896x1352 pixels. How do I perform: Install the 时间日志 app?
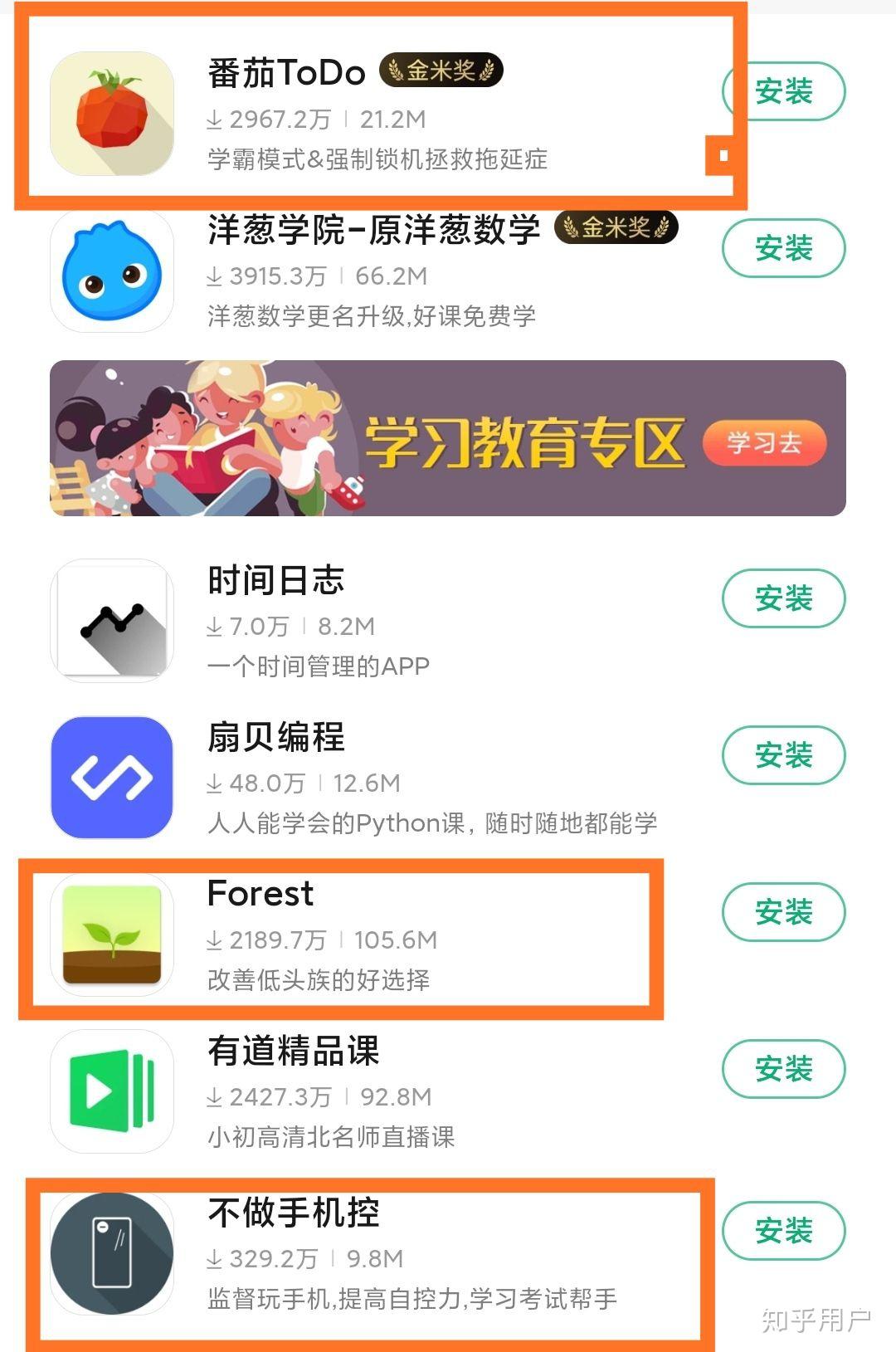click(x=783, y=598)
